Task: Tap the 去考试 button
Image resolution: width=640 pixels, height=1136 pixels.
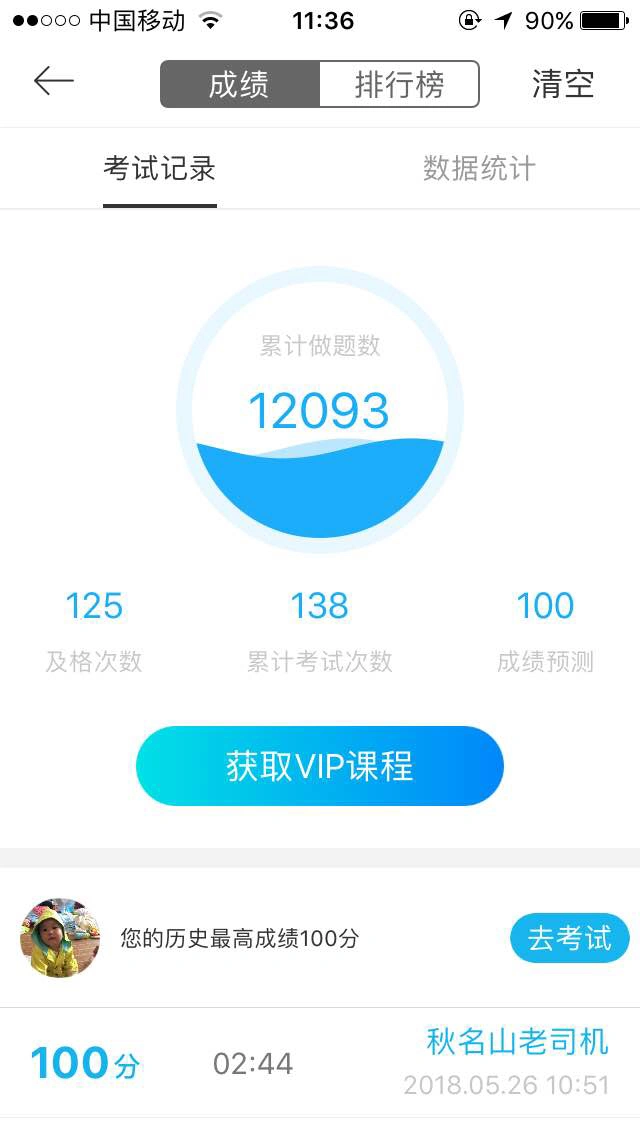Action: [x=569, y=938]
